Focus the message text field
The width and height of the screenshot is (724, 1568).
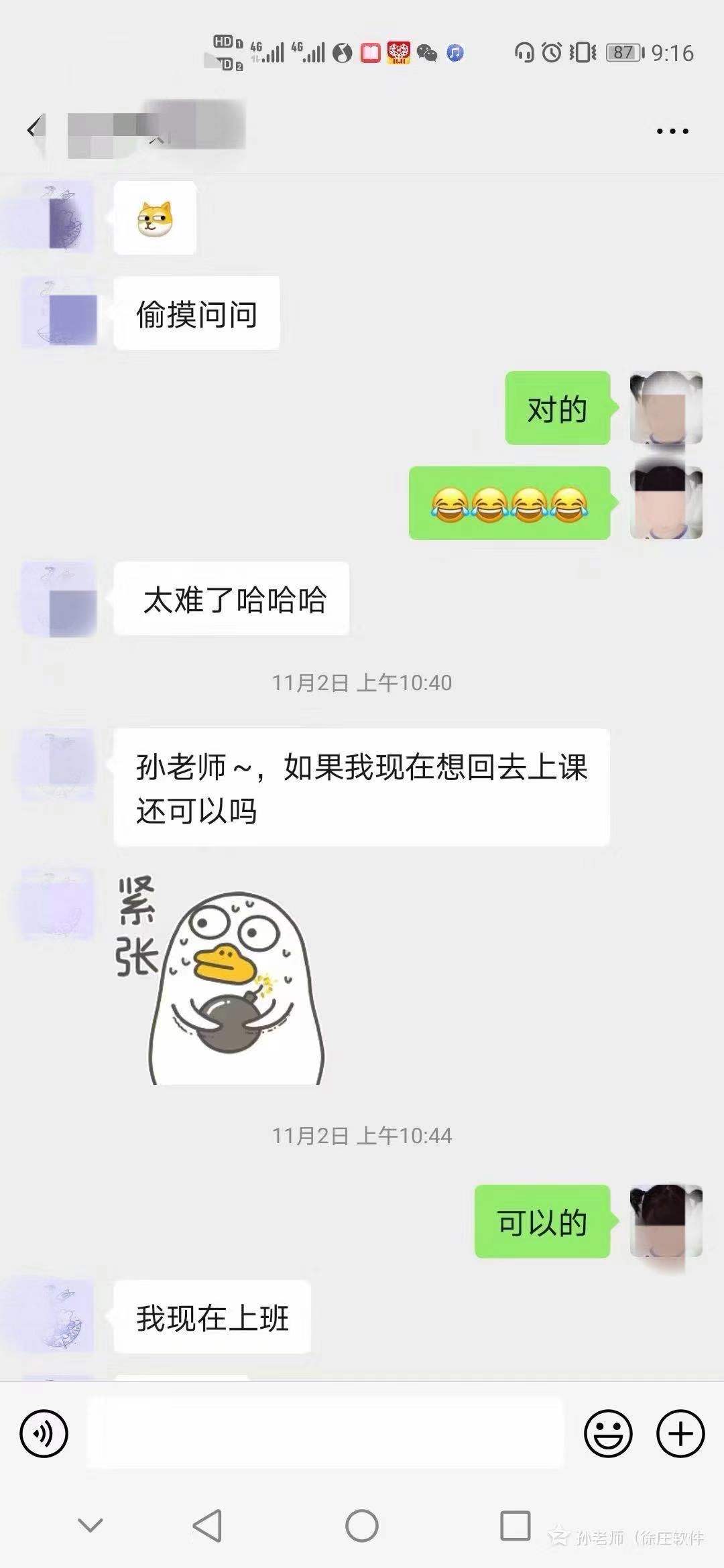(x=325, y=1433)
